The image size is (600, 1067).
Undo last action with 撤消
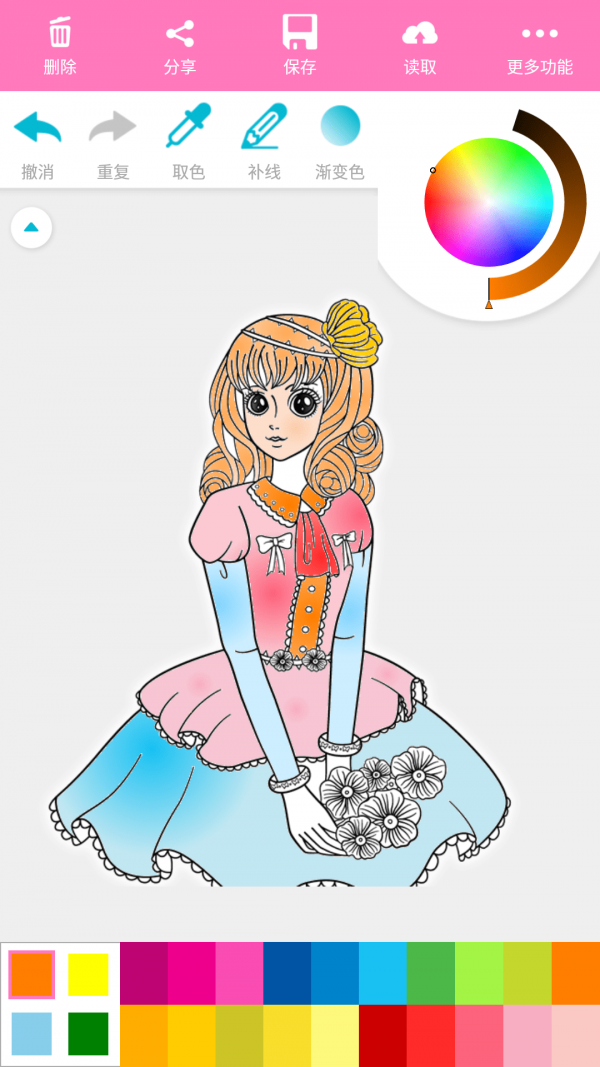pyautogui.click(x=37, y=142)
